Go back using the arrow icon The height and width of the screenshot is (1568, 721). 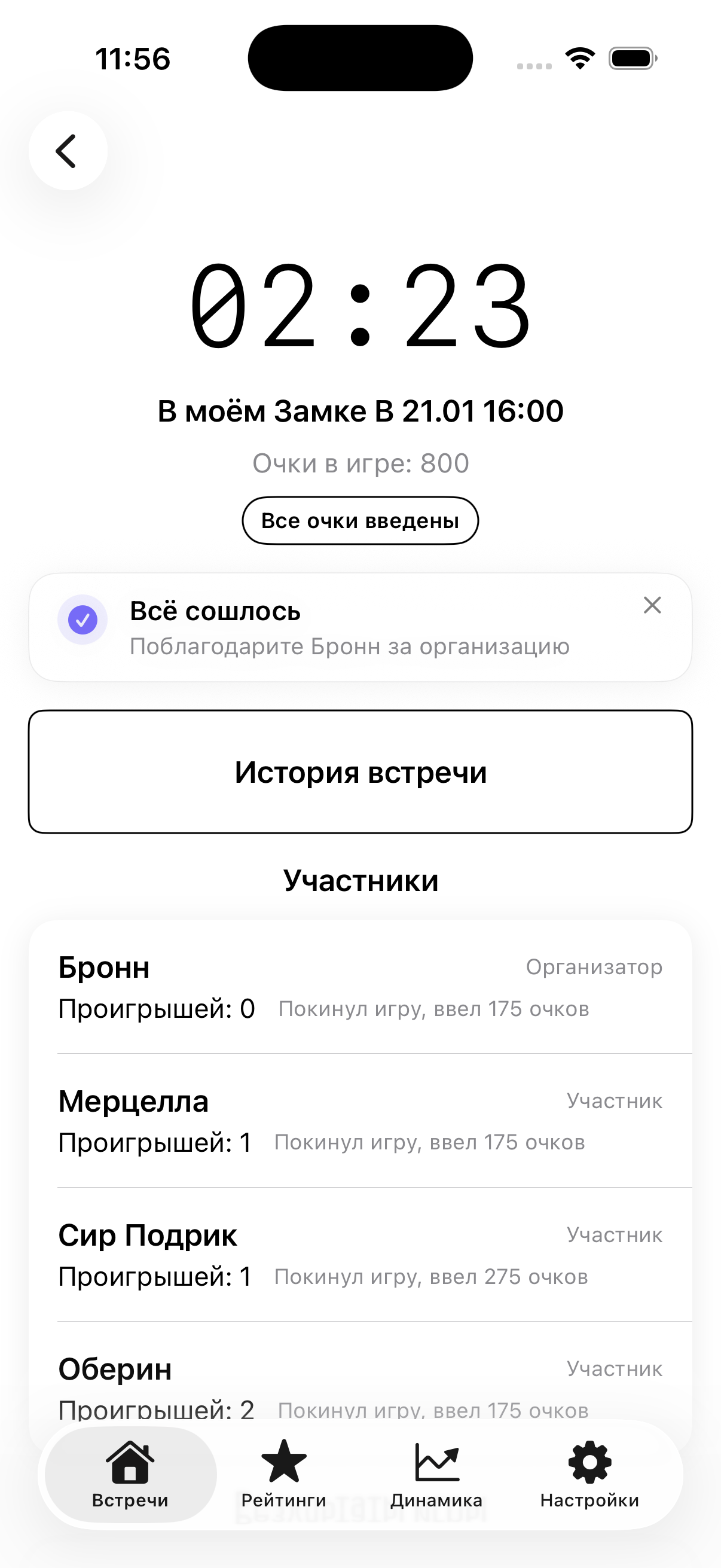68,150
